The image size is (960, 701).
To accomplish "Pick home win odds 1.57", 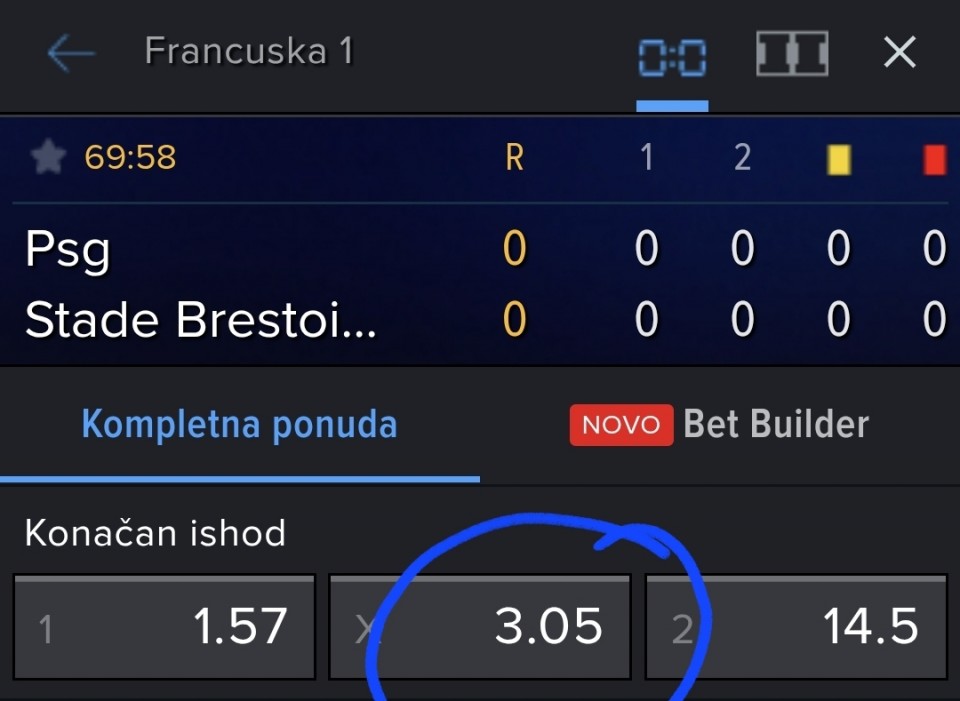I will 165,626.
